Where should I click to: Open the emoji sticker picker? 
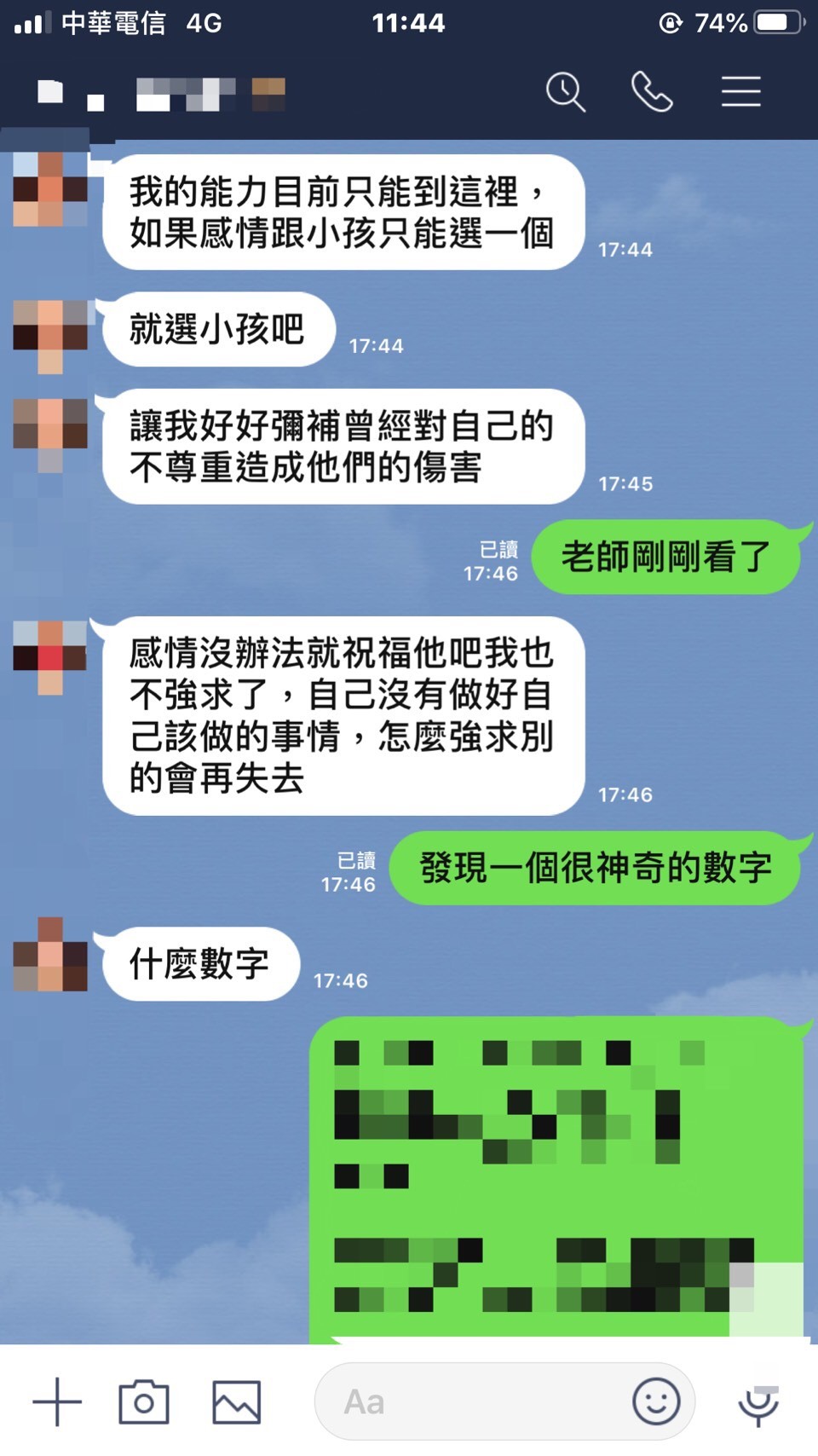(x=655, y=1401)
